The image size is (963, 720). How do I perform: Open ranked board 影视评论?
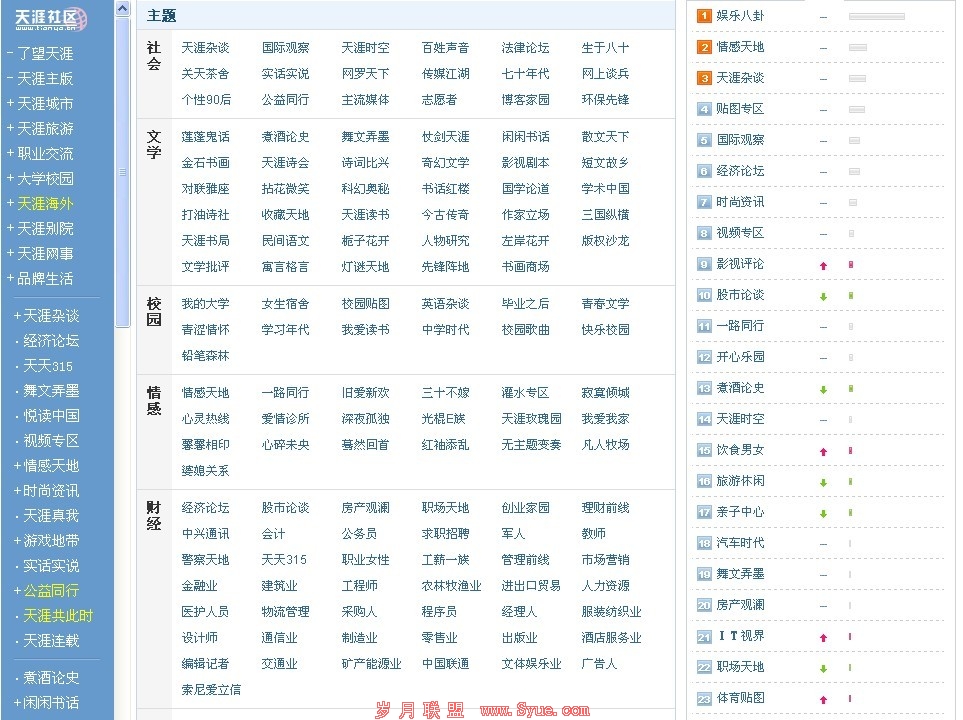[740, 264]
